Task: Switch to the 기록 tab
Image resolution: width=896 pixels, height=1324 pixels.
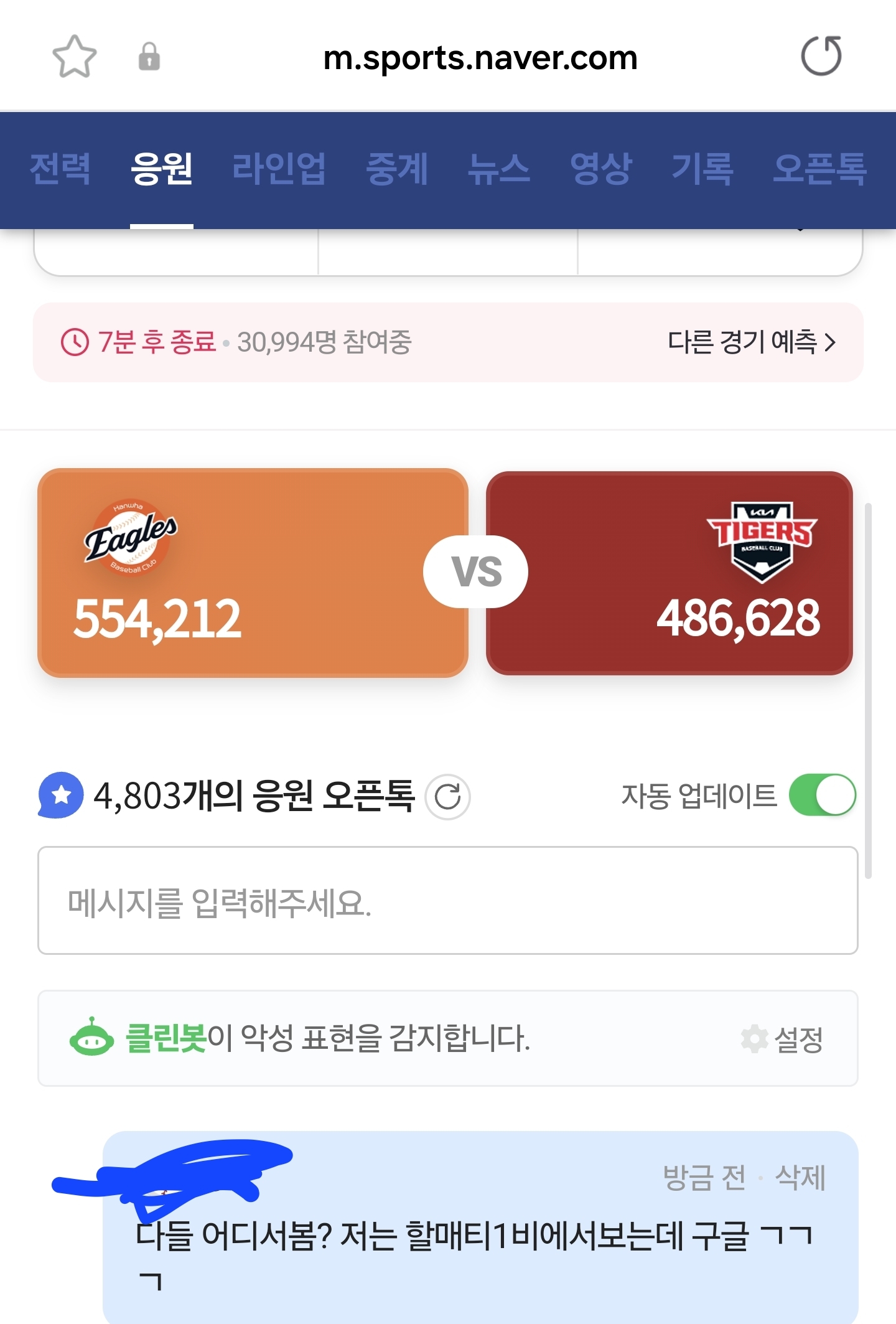Action: (702, 169)
